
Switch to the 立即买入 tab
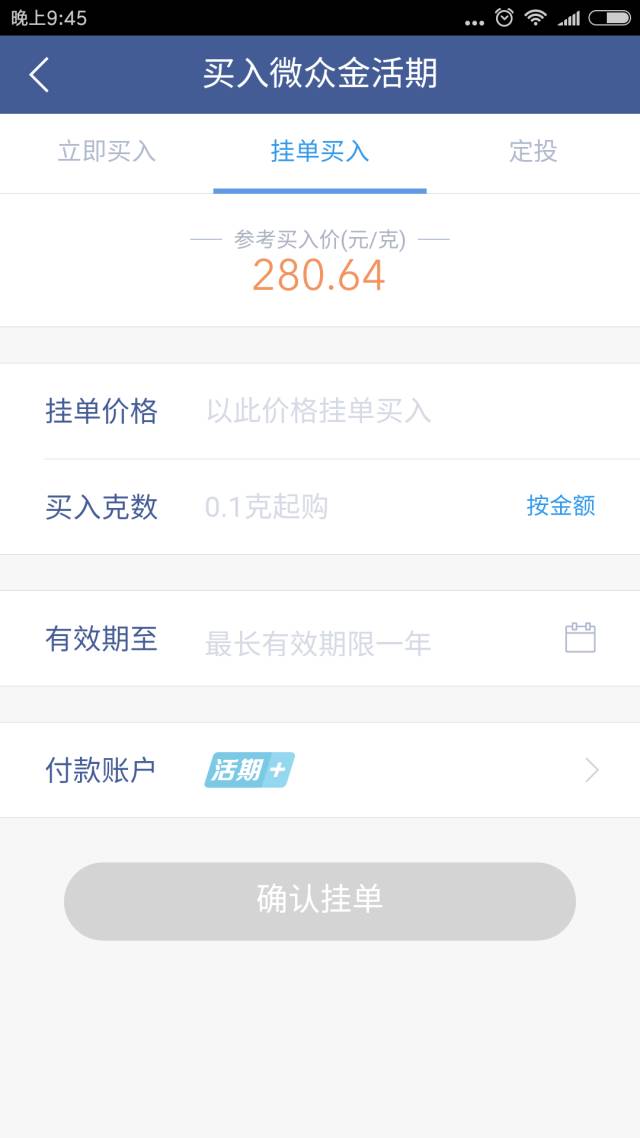pos(107,152)
